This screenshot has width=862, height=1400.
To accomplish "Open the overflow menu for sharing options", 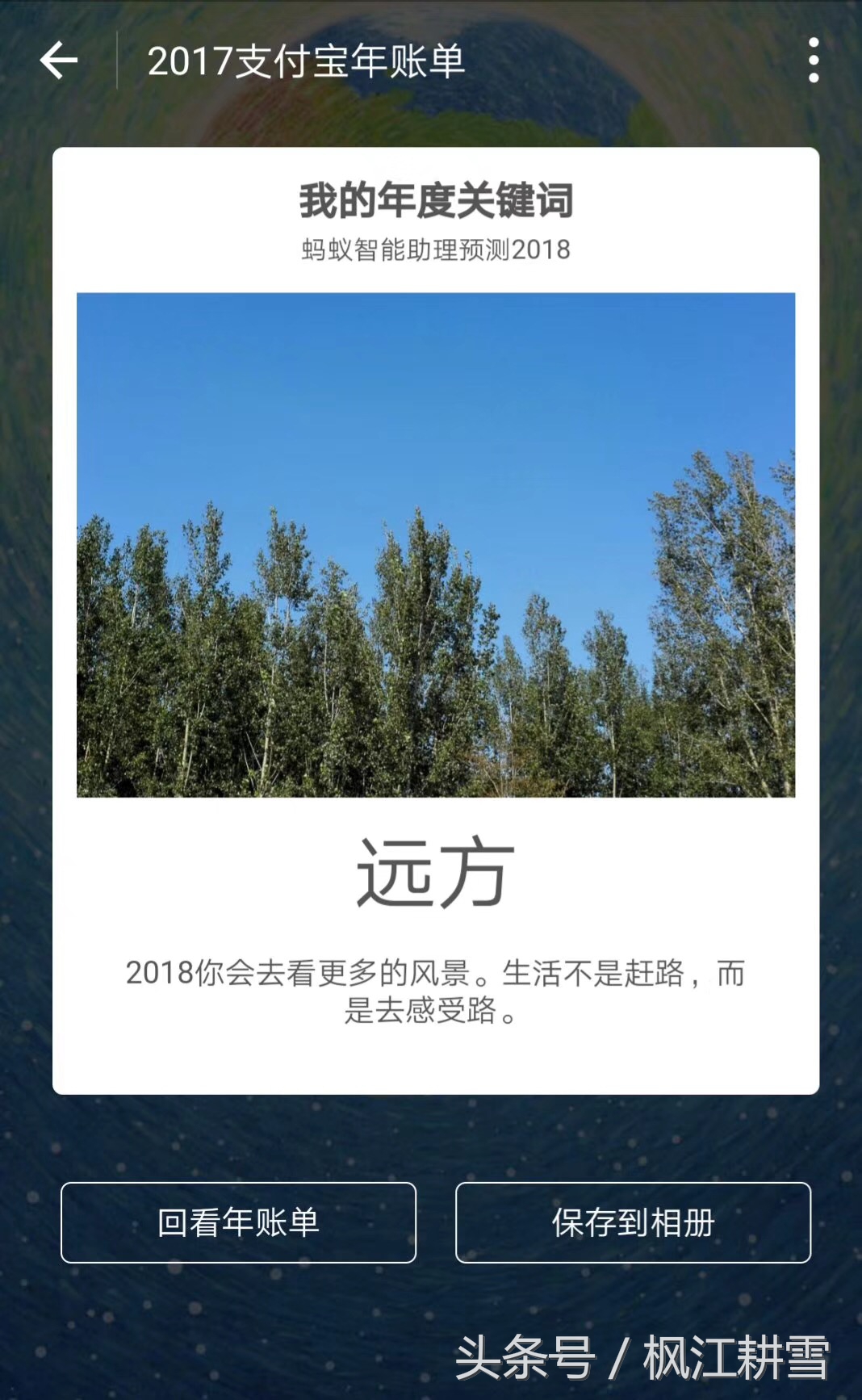I will [x=814, y=60].
